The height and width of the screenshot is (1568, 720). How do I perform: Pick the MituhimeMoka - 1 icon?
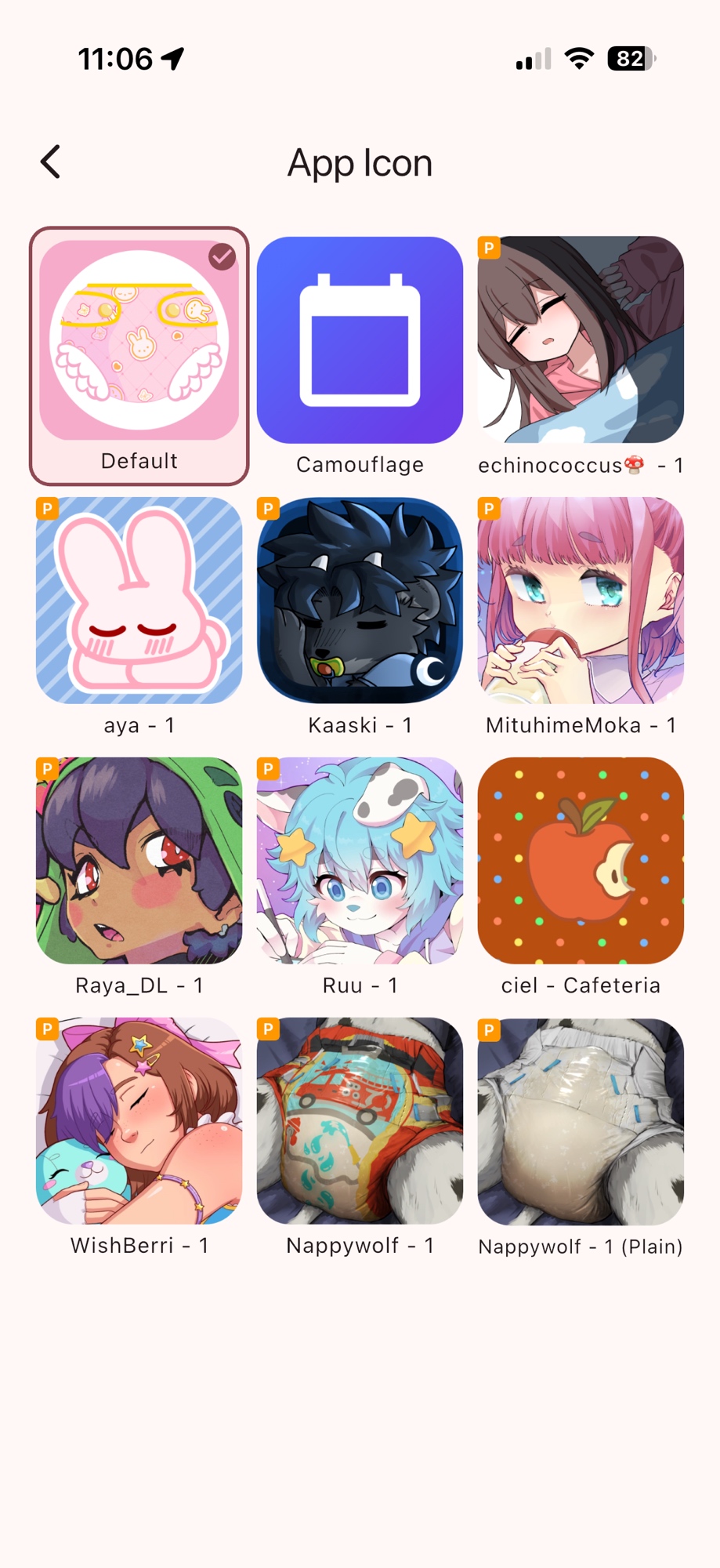581,601
